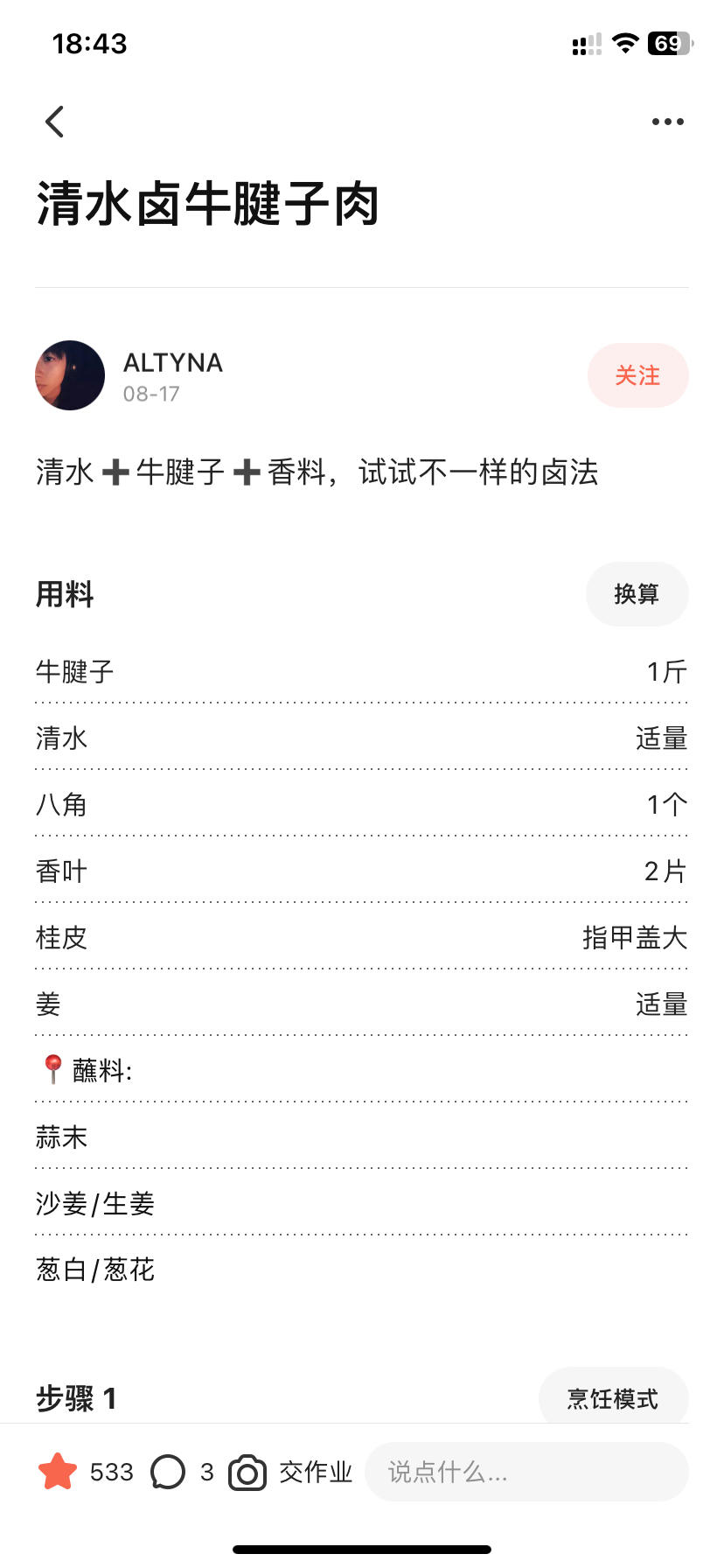Tap the red star to favorite this recipe

[x=58, y=1472]
